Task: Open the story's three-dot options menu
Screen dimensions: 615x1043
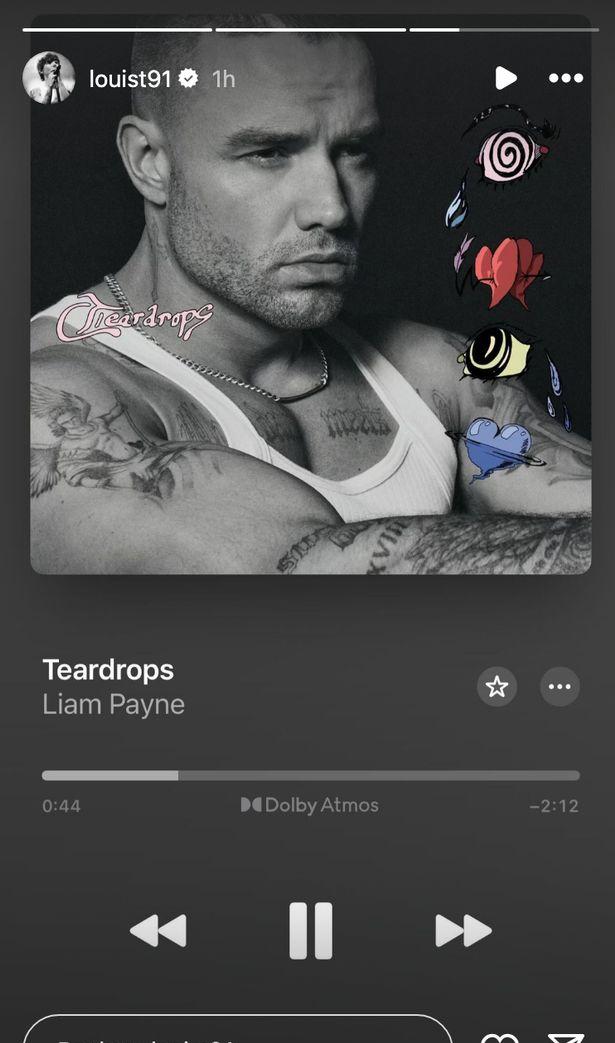Action: click(565, 78)
